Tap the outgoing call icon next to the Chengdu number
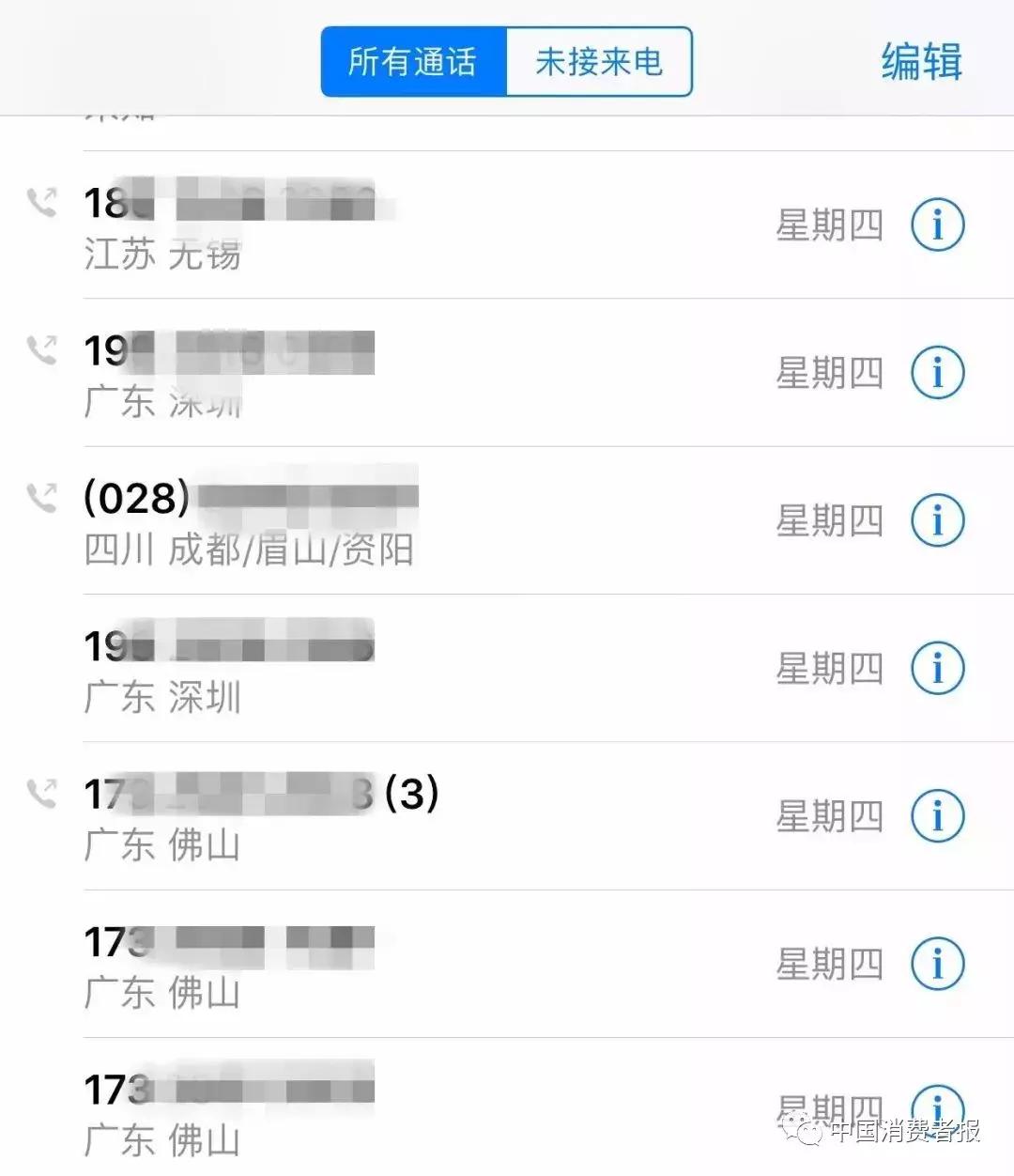Viewport: 1014px width, 1176px height. pos(39,501)
